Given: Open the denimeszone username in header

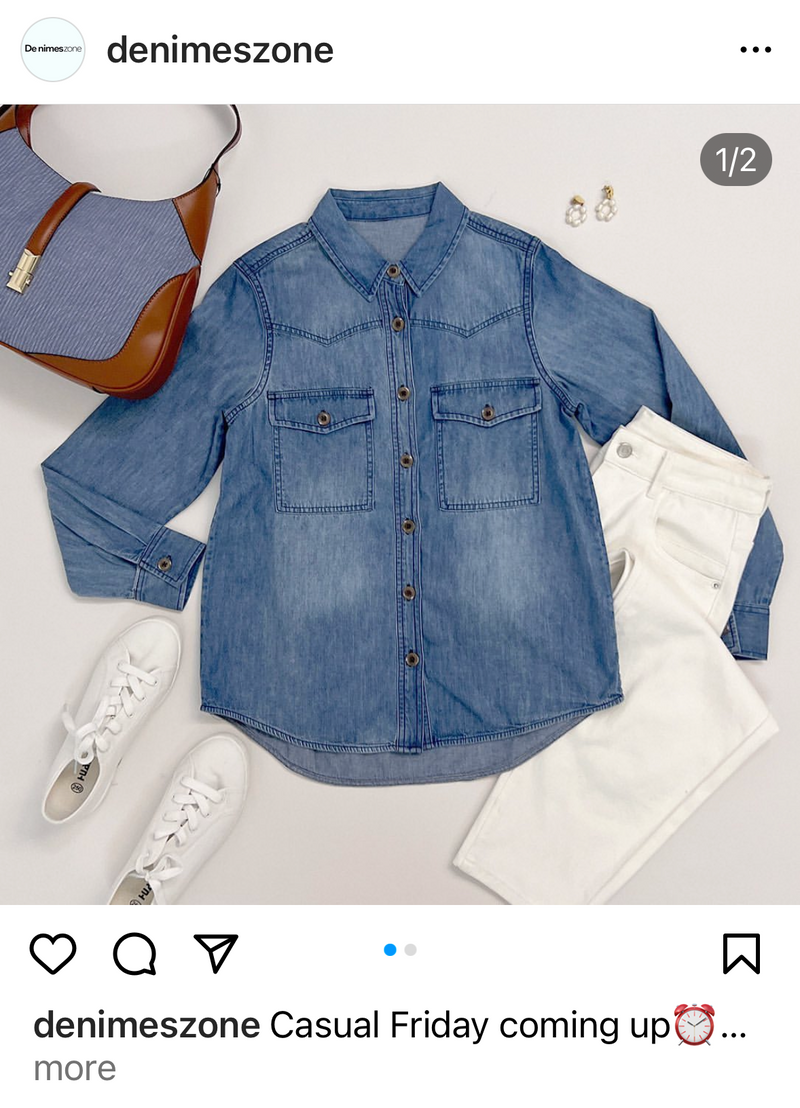Looking at the screenshot, I should pyautogui.click(x=220, y=50).
